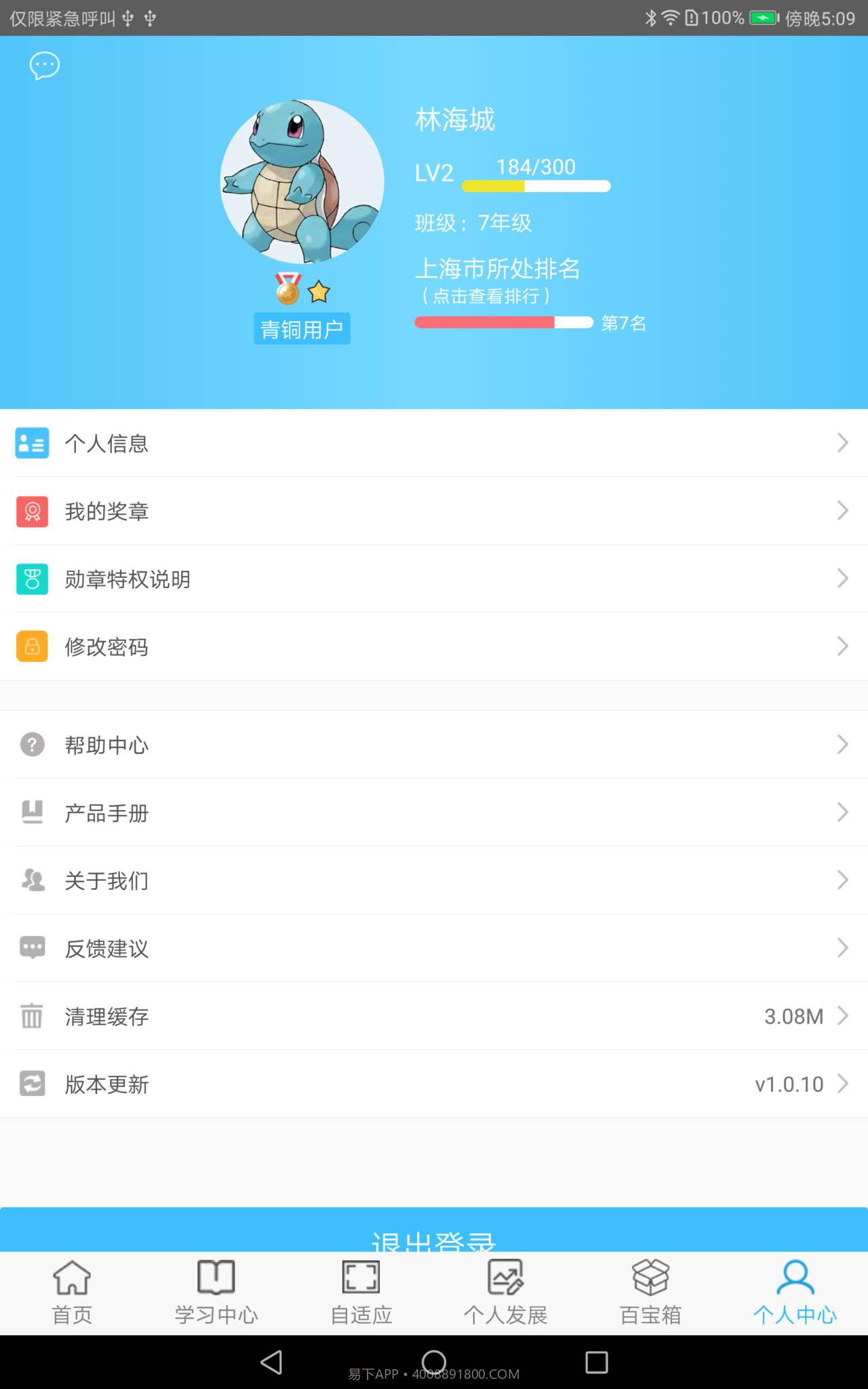Click the gold medal badge under avatar

coord(287,290)
